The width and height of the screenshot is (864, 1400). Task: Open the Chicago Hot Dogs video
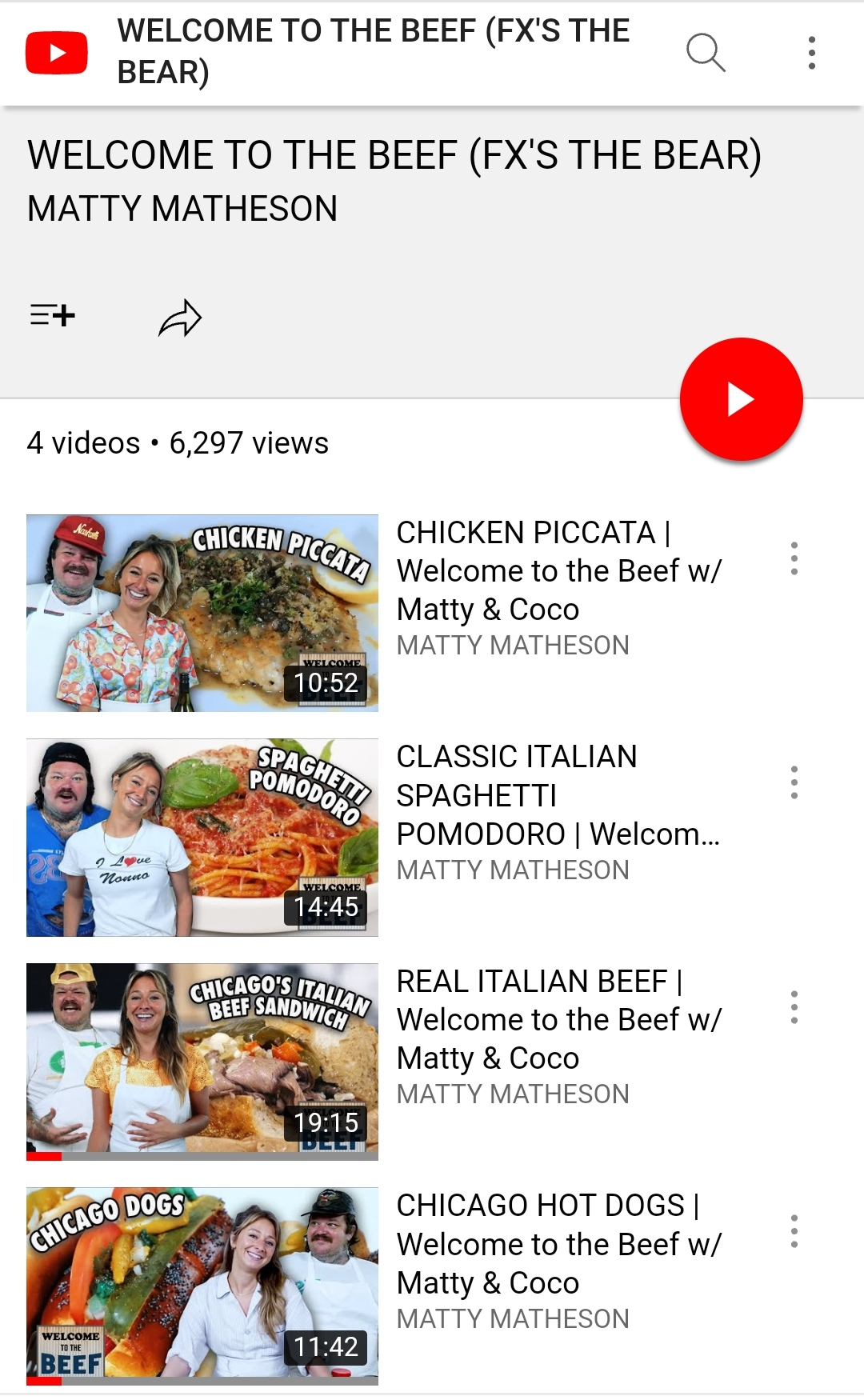(x=202, y=1285)
